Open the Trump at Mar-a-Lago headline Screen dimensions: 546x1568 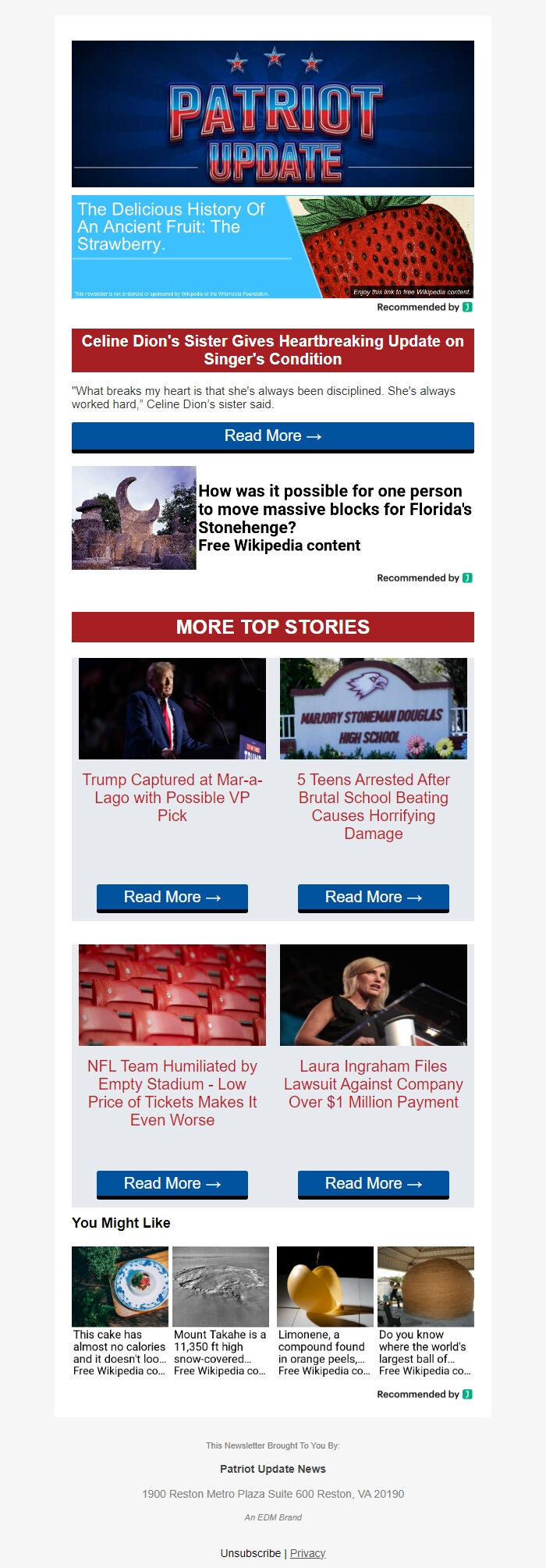coord(172,797)
